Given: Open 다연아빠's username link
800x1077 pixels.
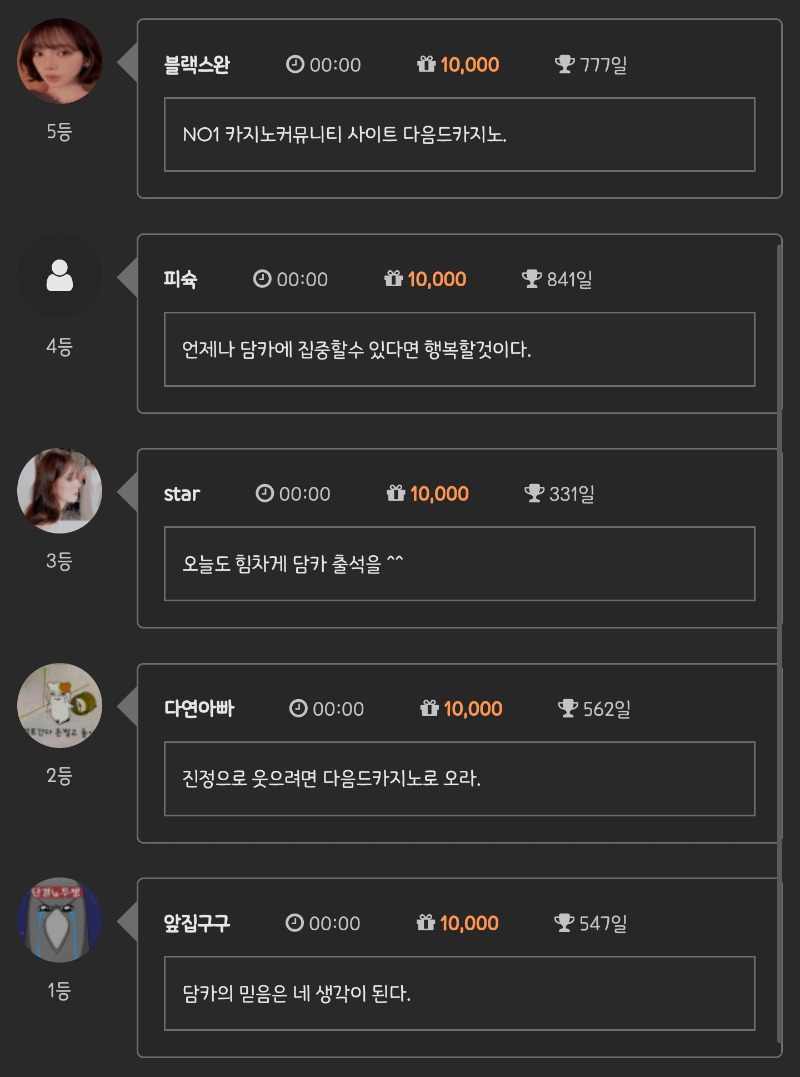Looking at the screenshot, I should click(199, 709).
